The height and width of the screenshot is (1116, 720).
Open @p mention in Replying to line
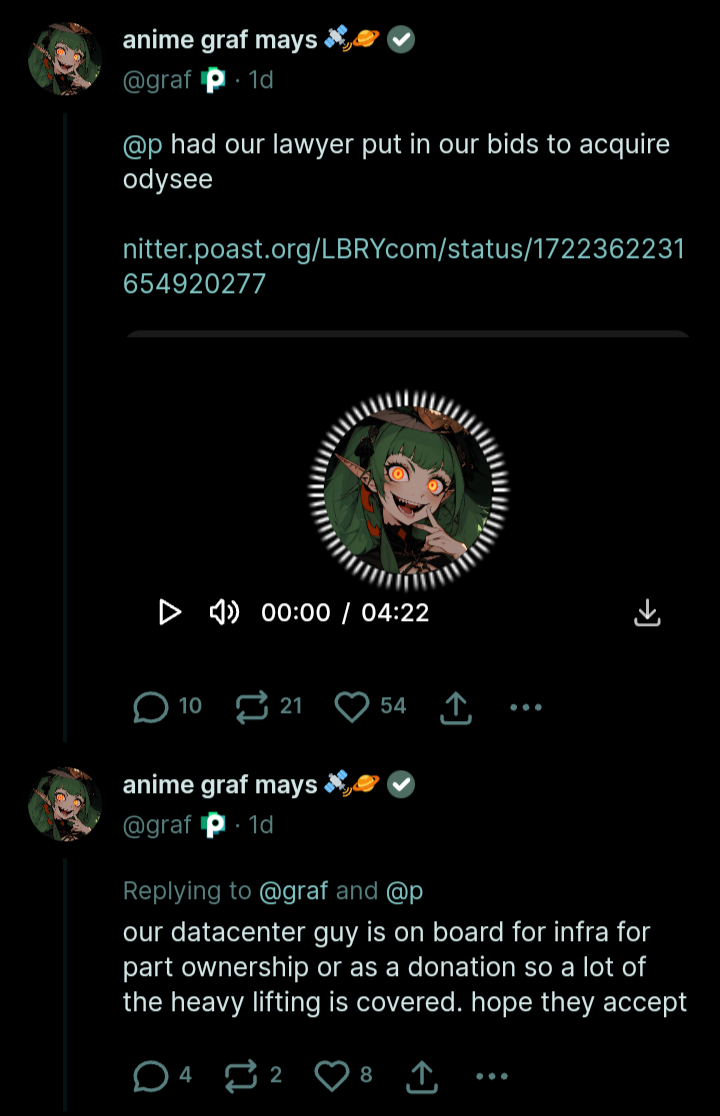pyautogui.click(x=405, y=890)
